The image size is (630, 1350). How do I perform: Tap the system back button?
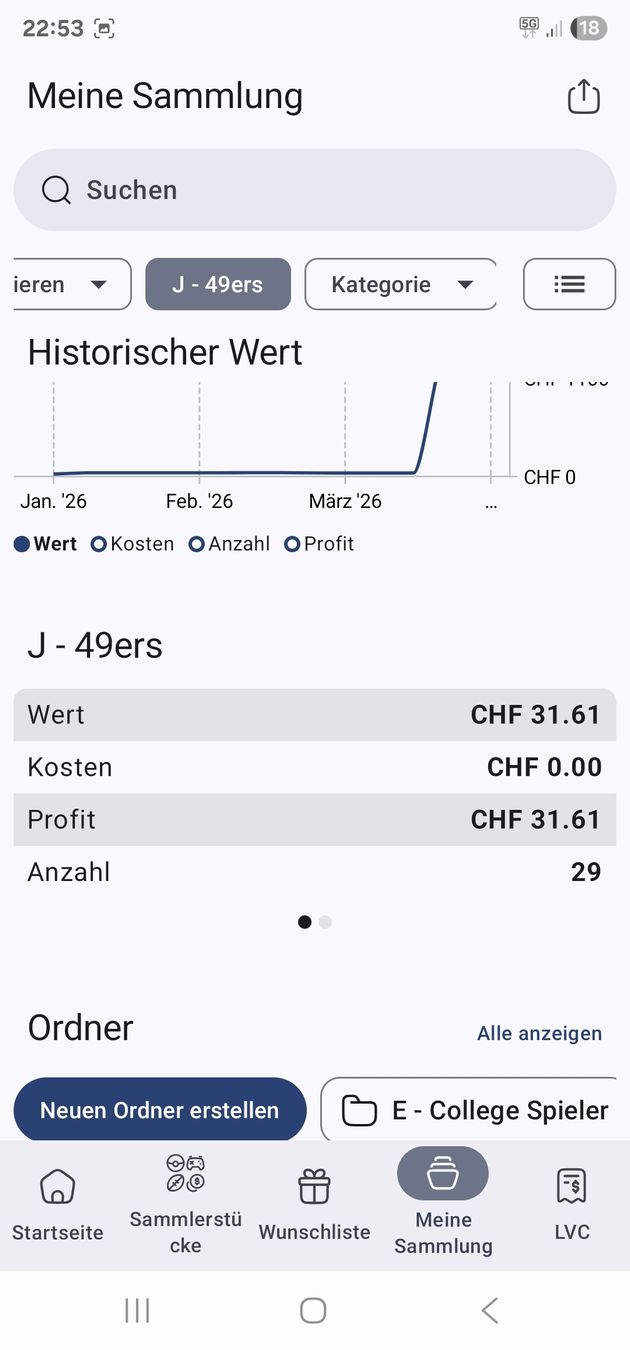(x=489, y=1310)
